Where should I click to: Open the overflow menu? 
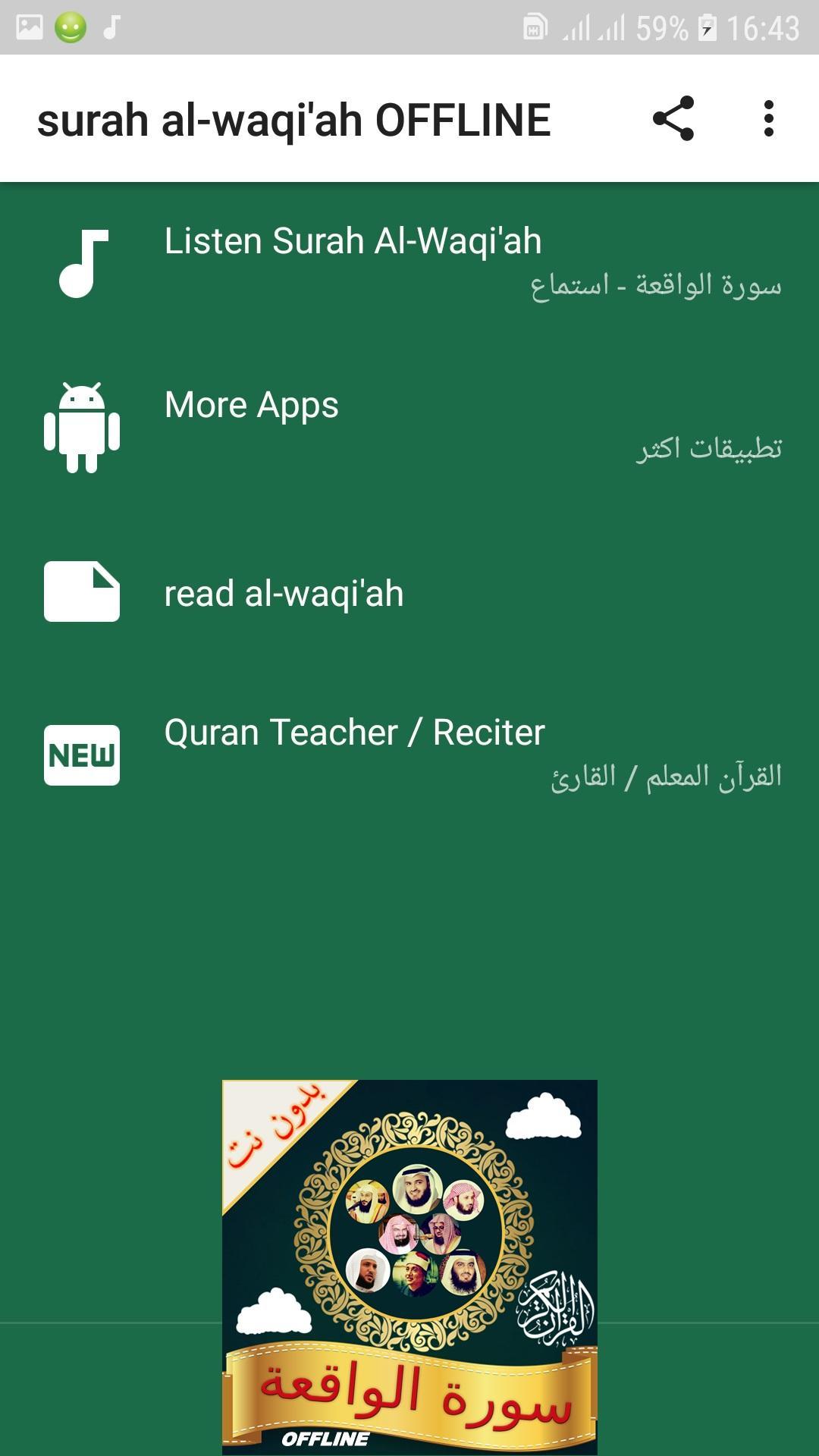pos(768,118)
